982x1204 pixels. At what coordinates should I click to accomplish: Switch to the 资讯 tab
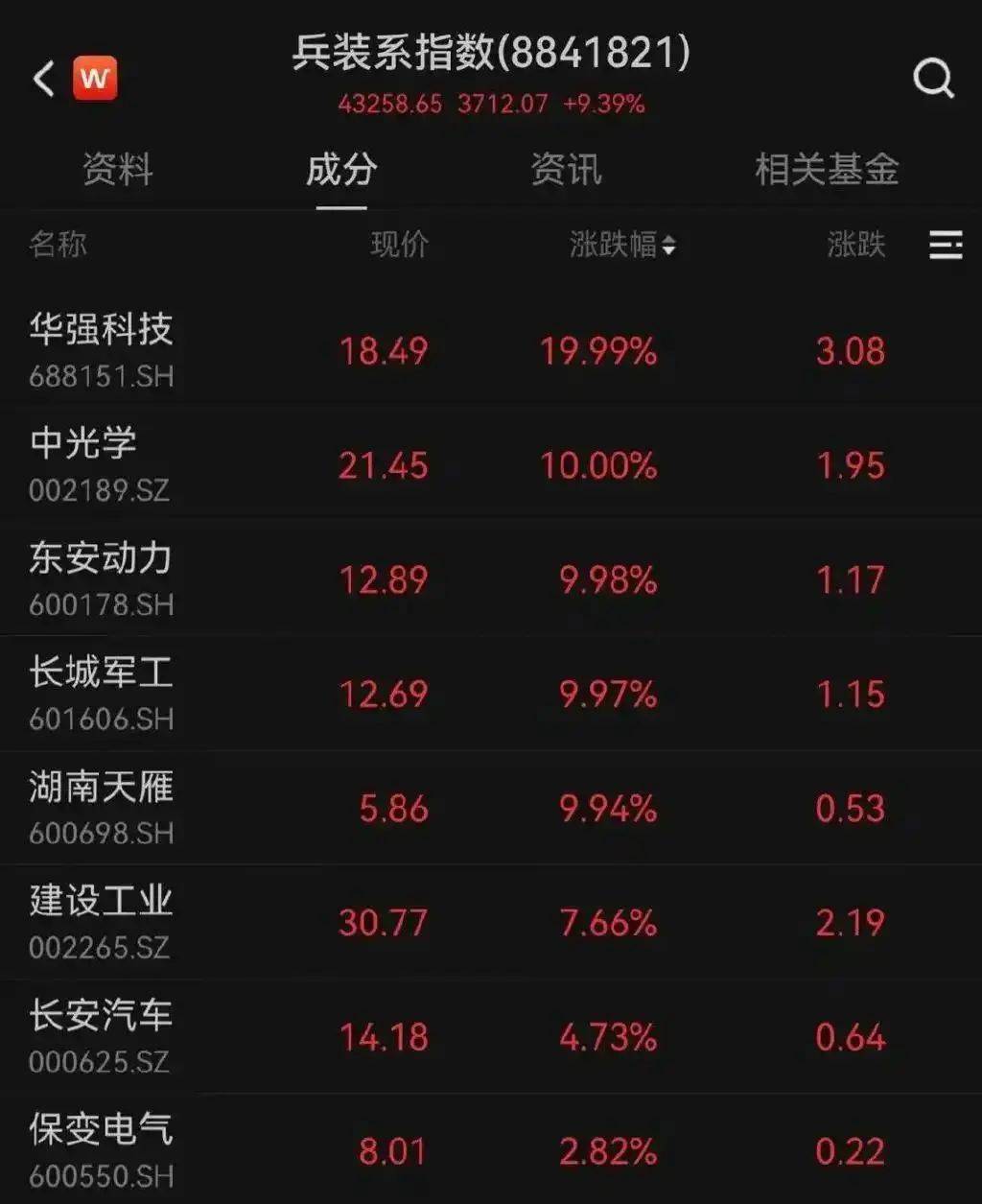pos(566,170)
